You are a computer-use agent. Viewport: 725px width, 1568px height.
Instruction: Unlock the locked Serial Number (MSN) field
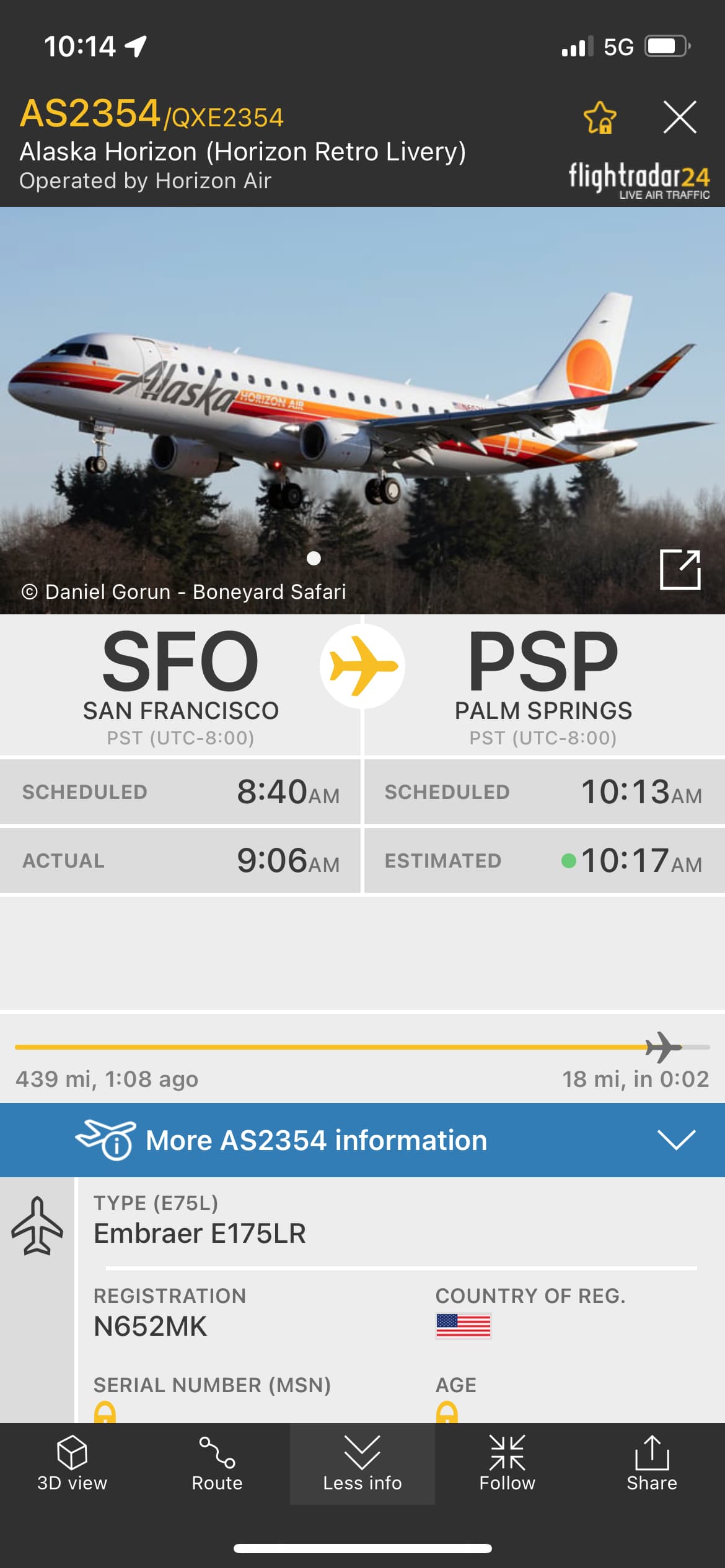[x=105, y=1413]
